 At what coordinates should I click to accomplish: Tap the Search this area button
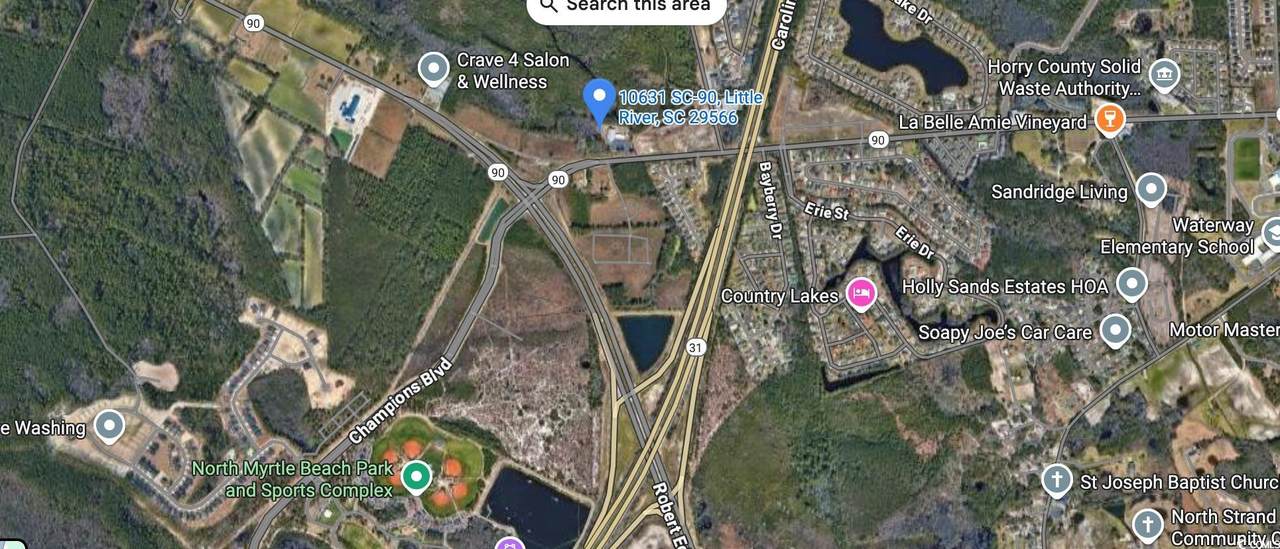tap(626, 8)
